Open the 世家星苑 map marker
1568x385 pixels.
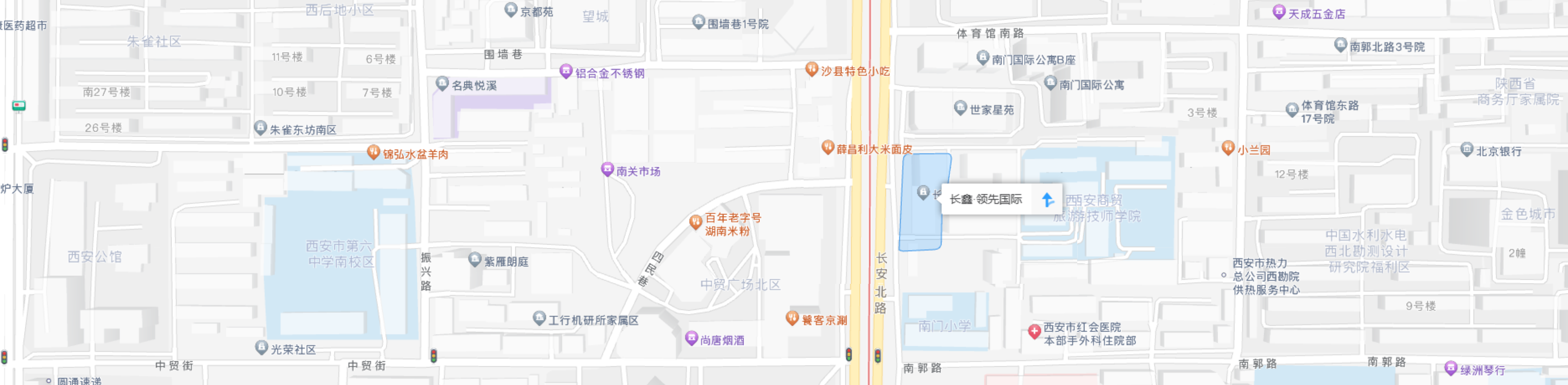point(960,108)
